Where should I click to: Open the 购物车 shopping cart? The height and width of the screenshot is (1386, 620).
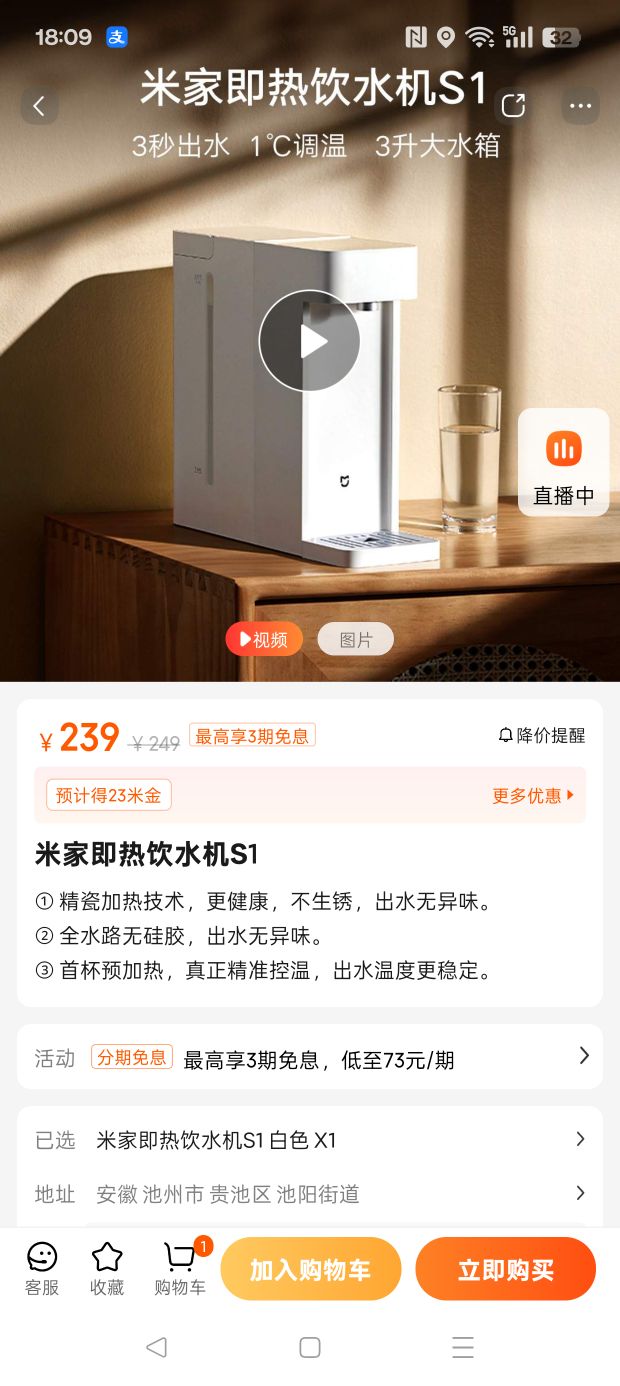click(180, 1269)
